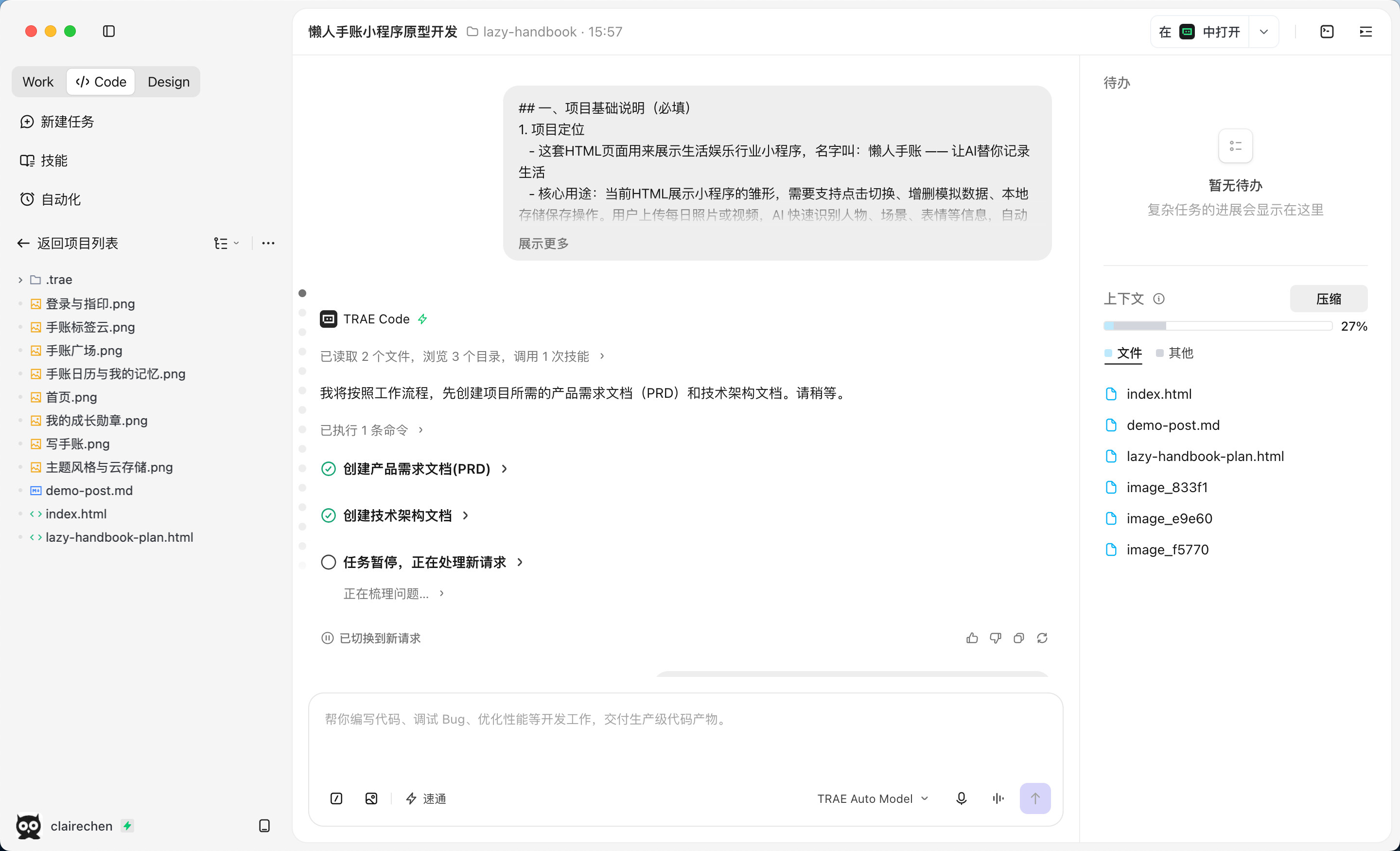Switch to the 其他 context tab

[x=1174, y=353]
